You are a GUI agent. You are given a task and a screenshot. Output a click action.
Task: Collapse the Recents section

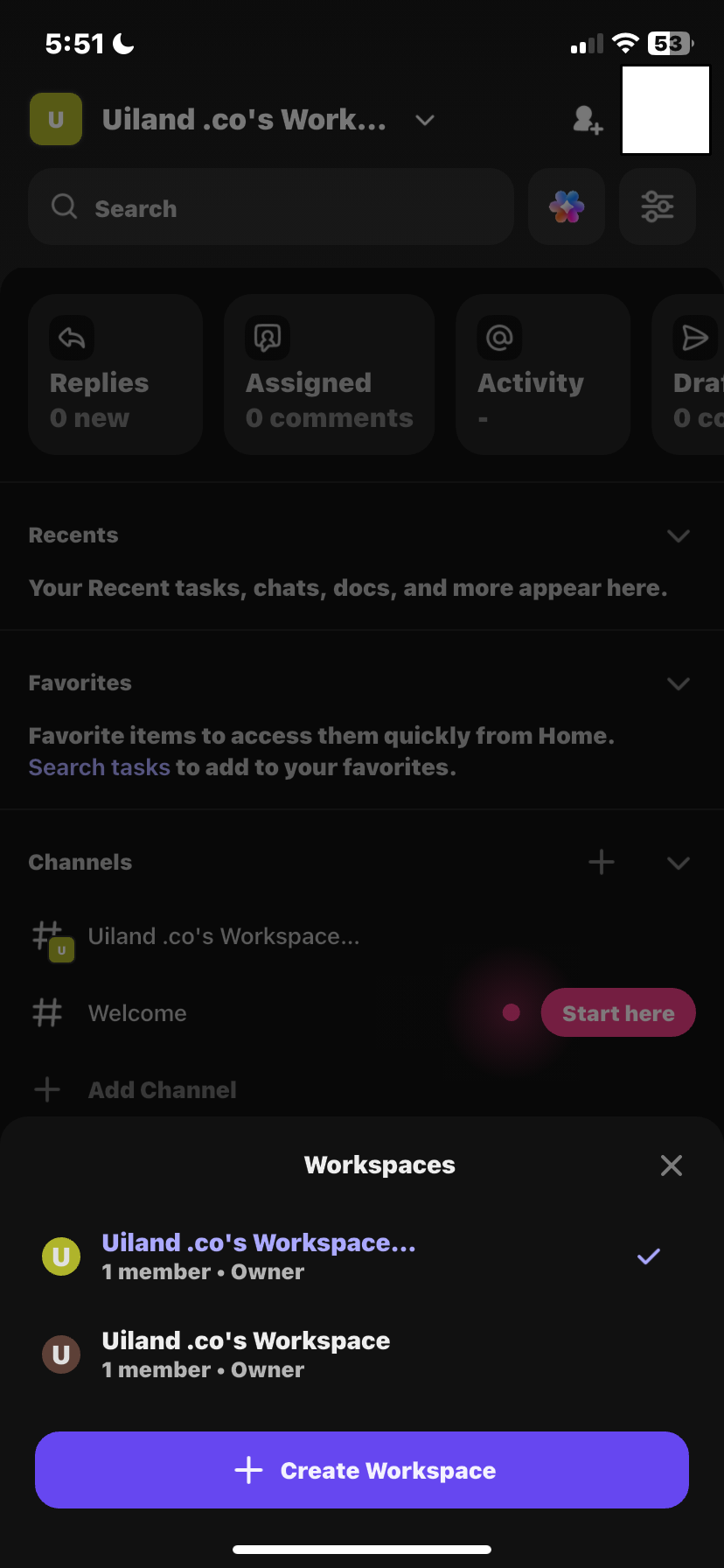(x=678, y=535)
